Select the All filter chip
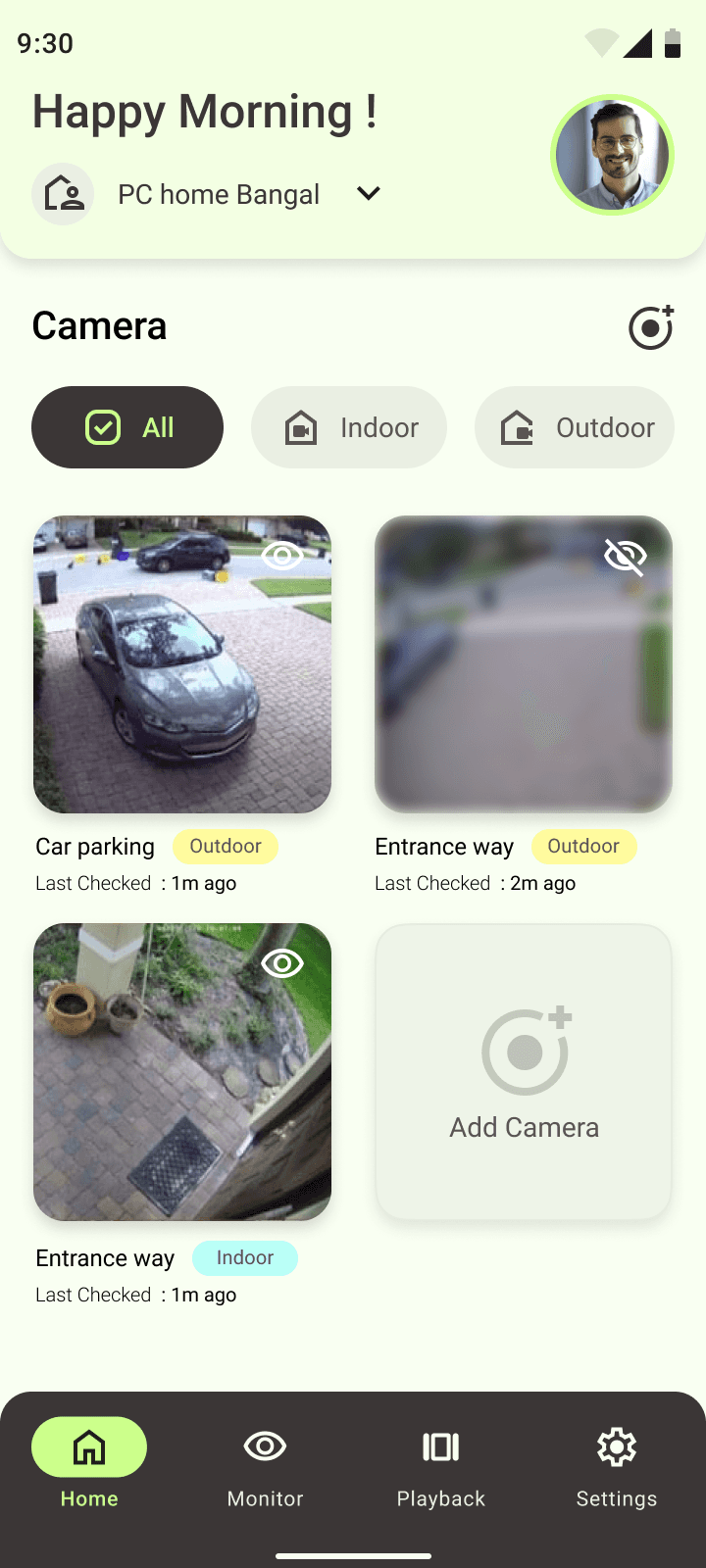Viewport: 706px width, 1568px height. (x=127, y=427)
